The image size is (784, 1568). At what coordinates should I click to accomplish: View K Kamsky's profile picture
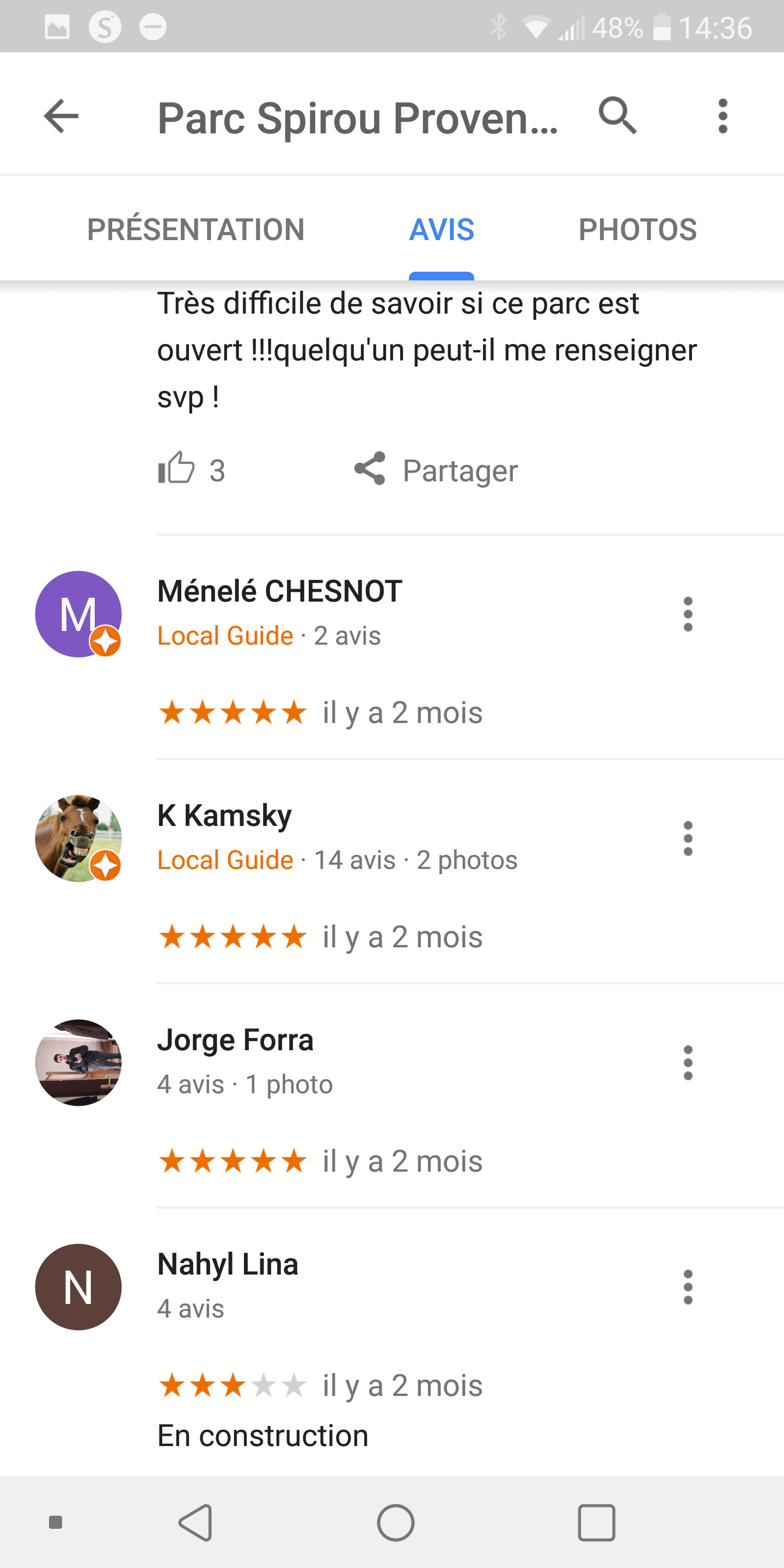click(x=78, y=838)
